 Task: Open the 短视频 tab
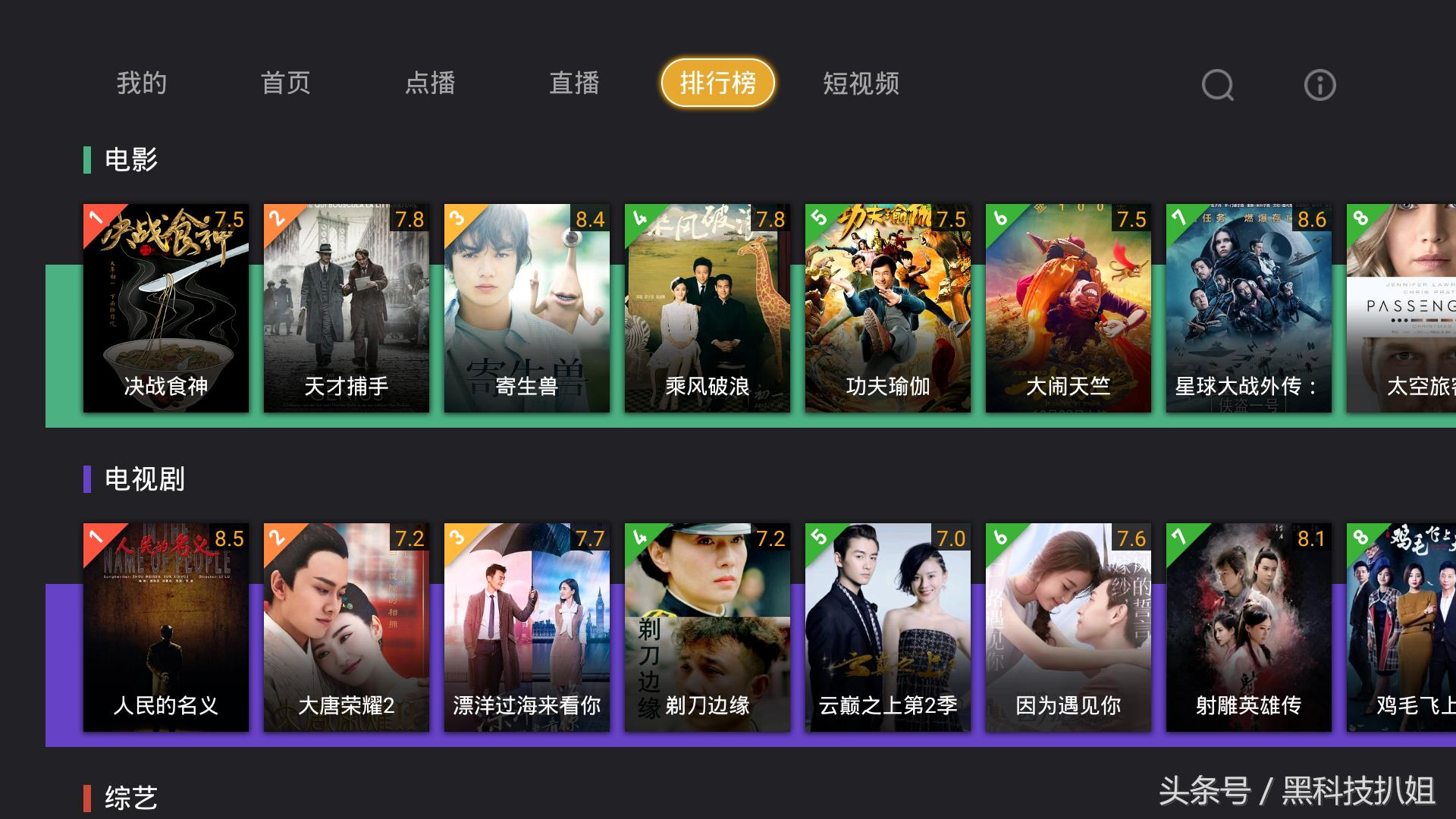tap(861, 83)
